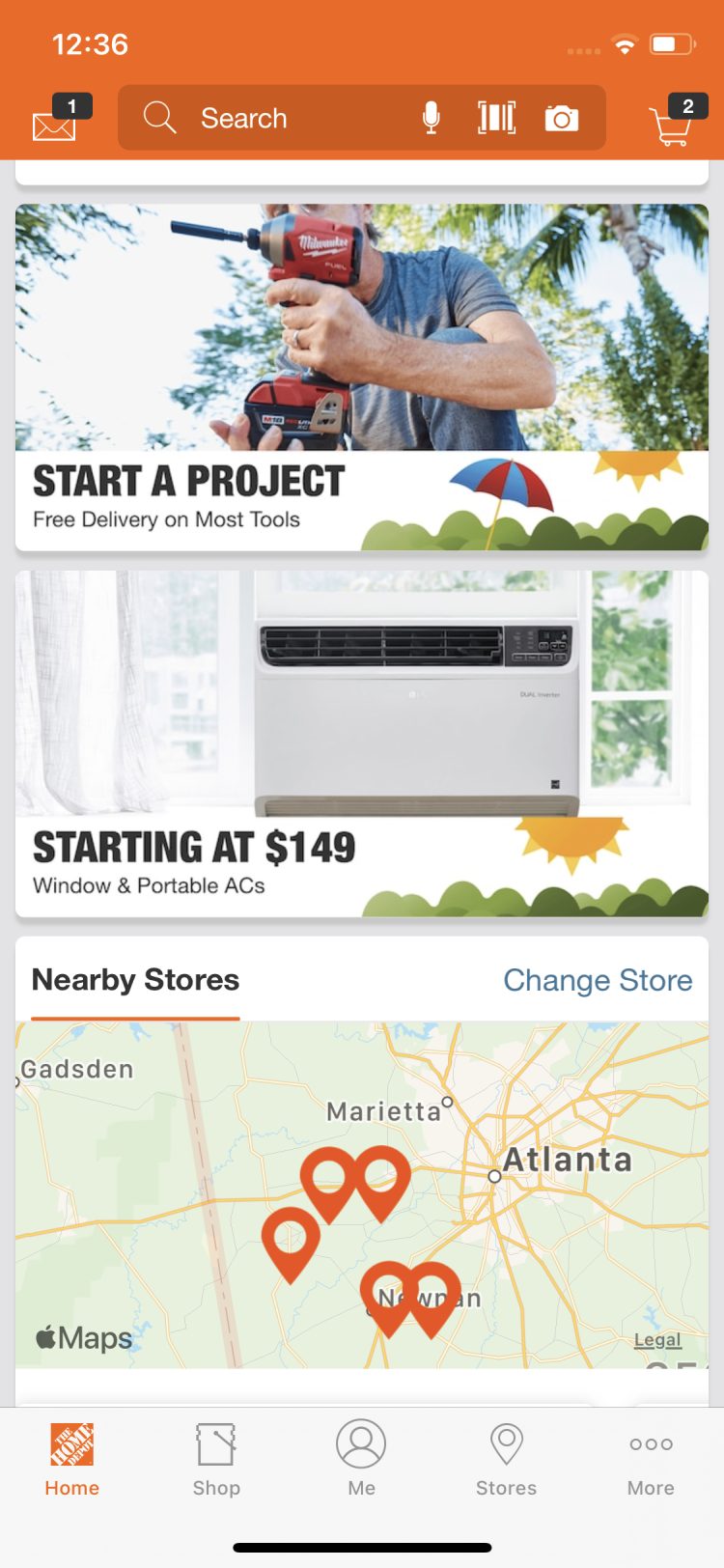Switch to the Shop tab
This screenshot has width=724, height=1568.
(x=216, y=1459)
